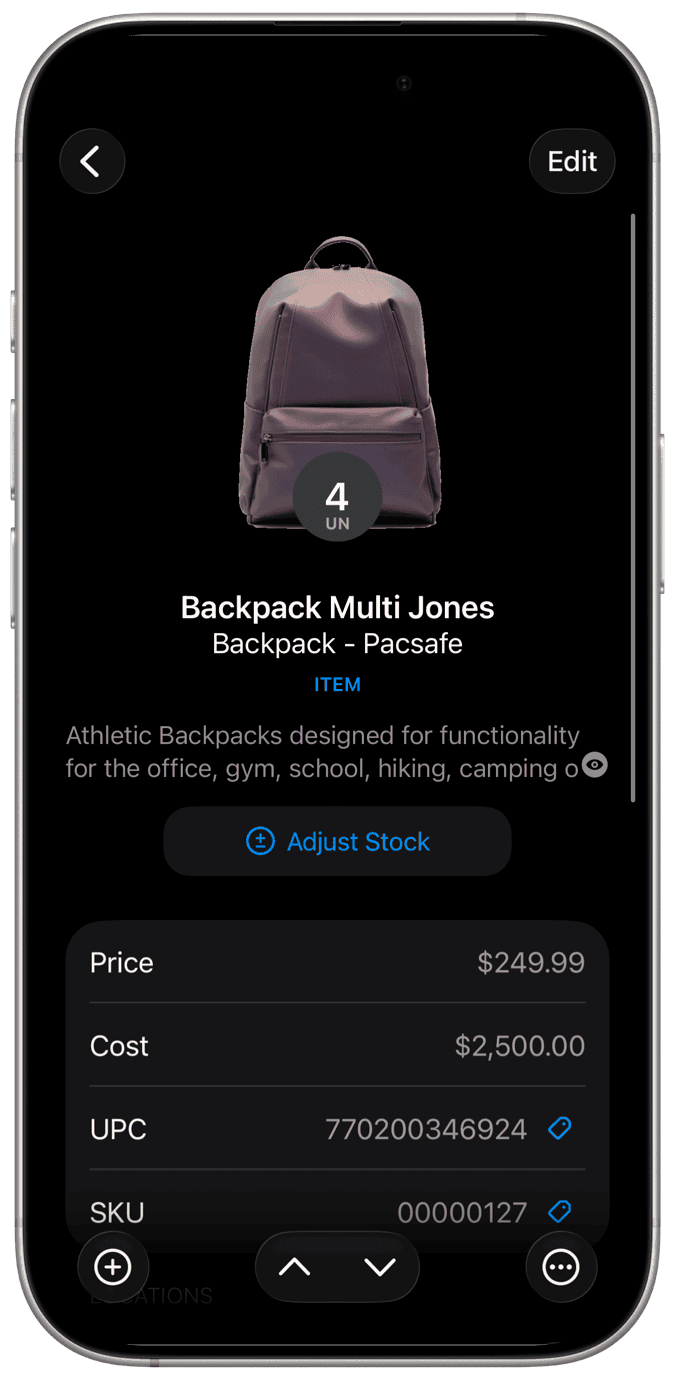Viewport: 675px width, 1380px height.
Task: Expand full description with the eye icon
Action: pyautogui.click(x=595, y=766)
